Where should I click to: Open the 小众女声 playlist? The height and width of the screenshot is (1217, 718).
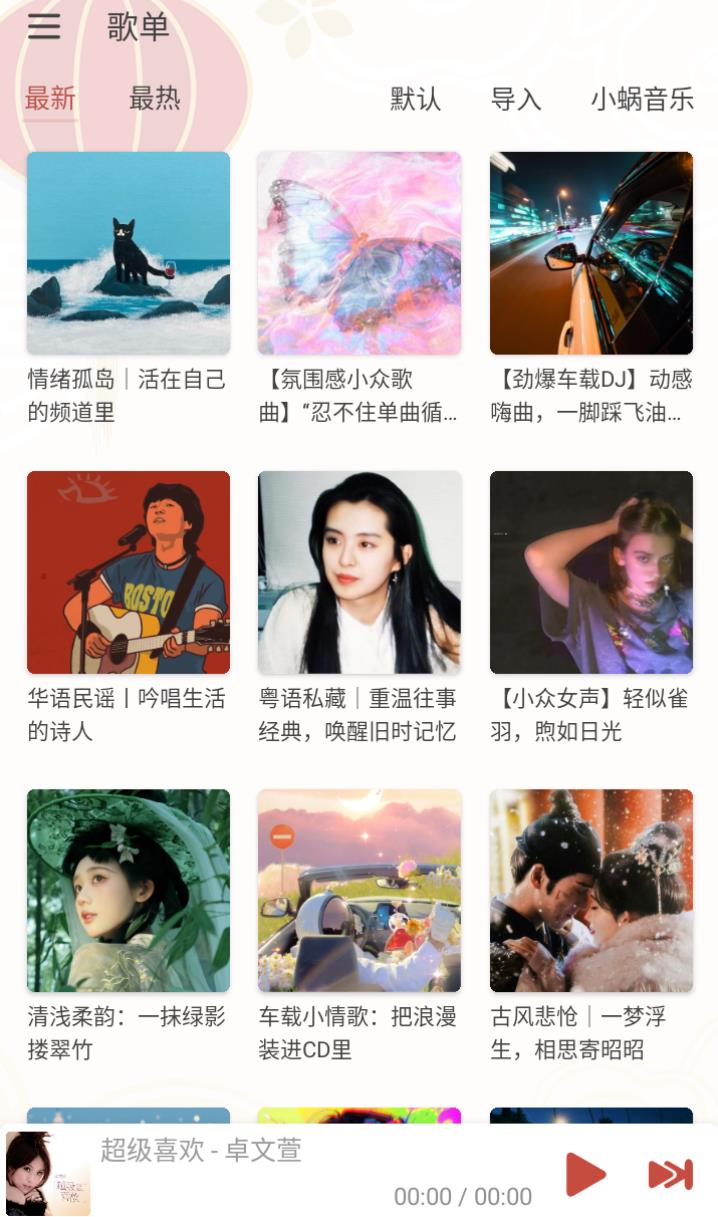(591, 572)
